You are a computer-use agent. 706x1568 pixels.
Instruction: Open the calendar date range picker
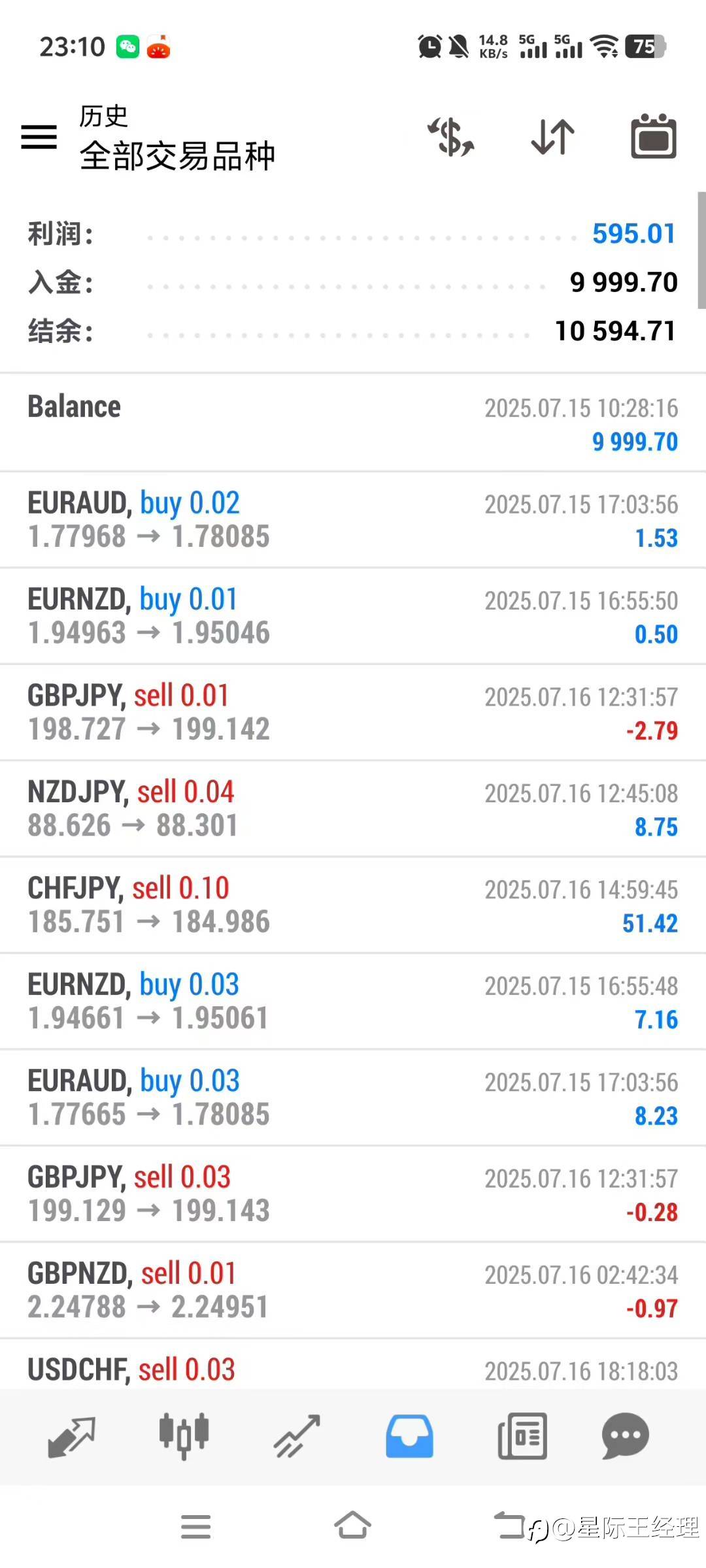(653, 137)
